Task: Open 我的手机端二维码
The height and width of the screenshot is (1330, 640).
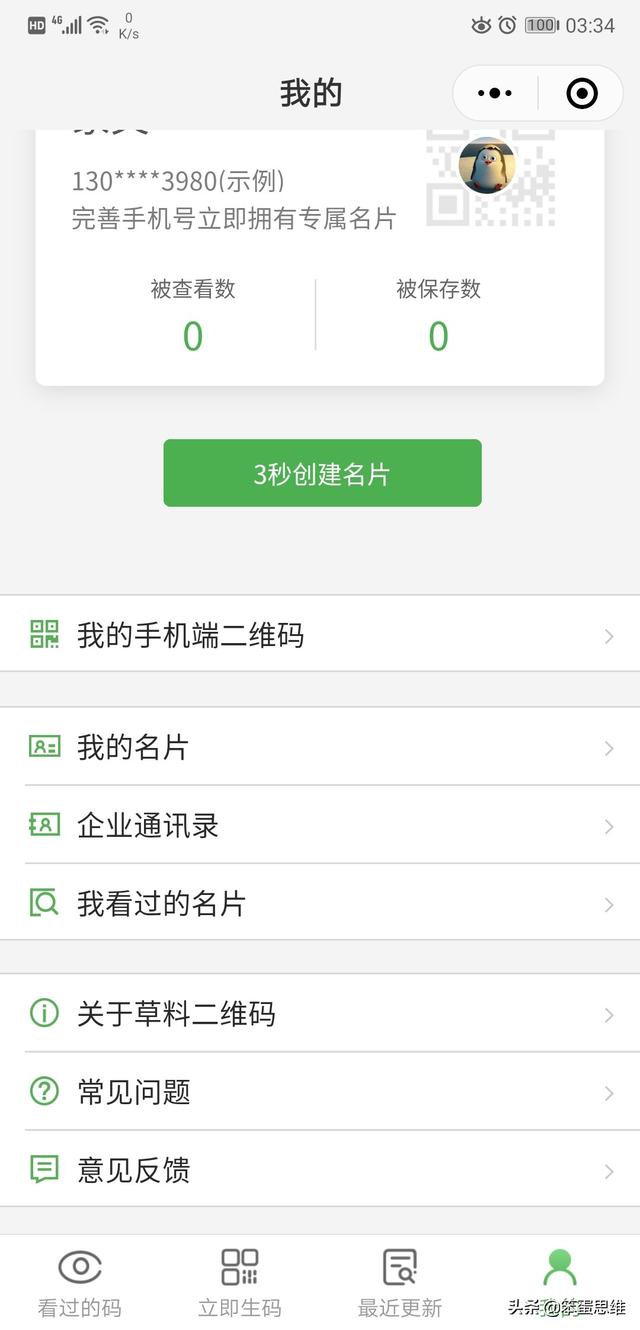Action: click(x=320, y=635)
